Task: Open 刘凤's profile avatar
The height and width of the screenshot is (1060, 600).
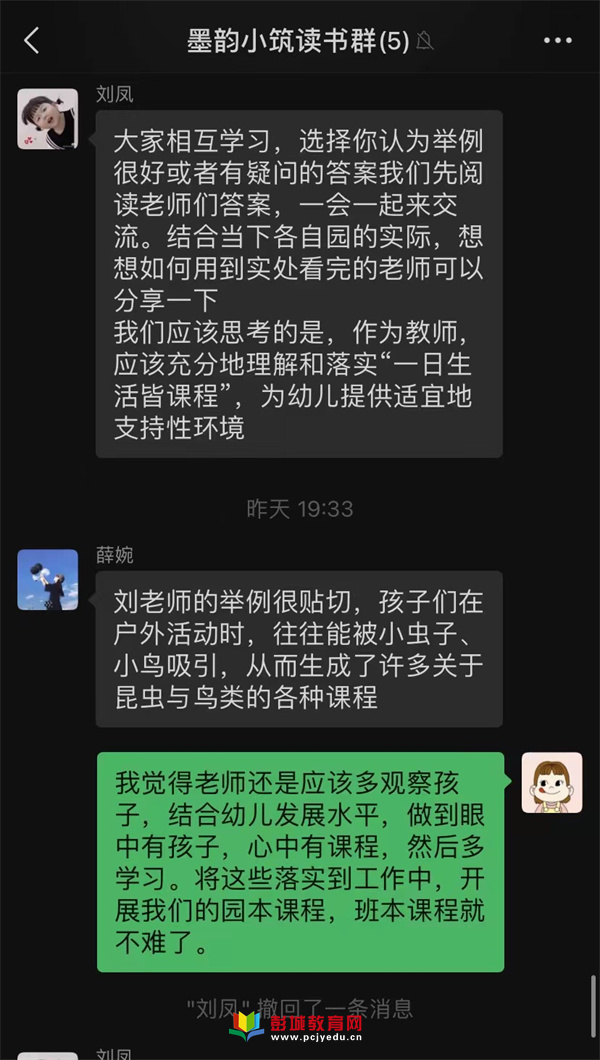Action: [x=47, y=119]
